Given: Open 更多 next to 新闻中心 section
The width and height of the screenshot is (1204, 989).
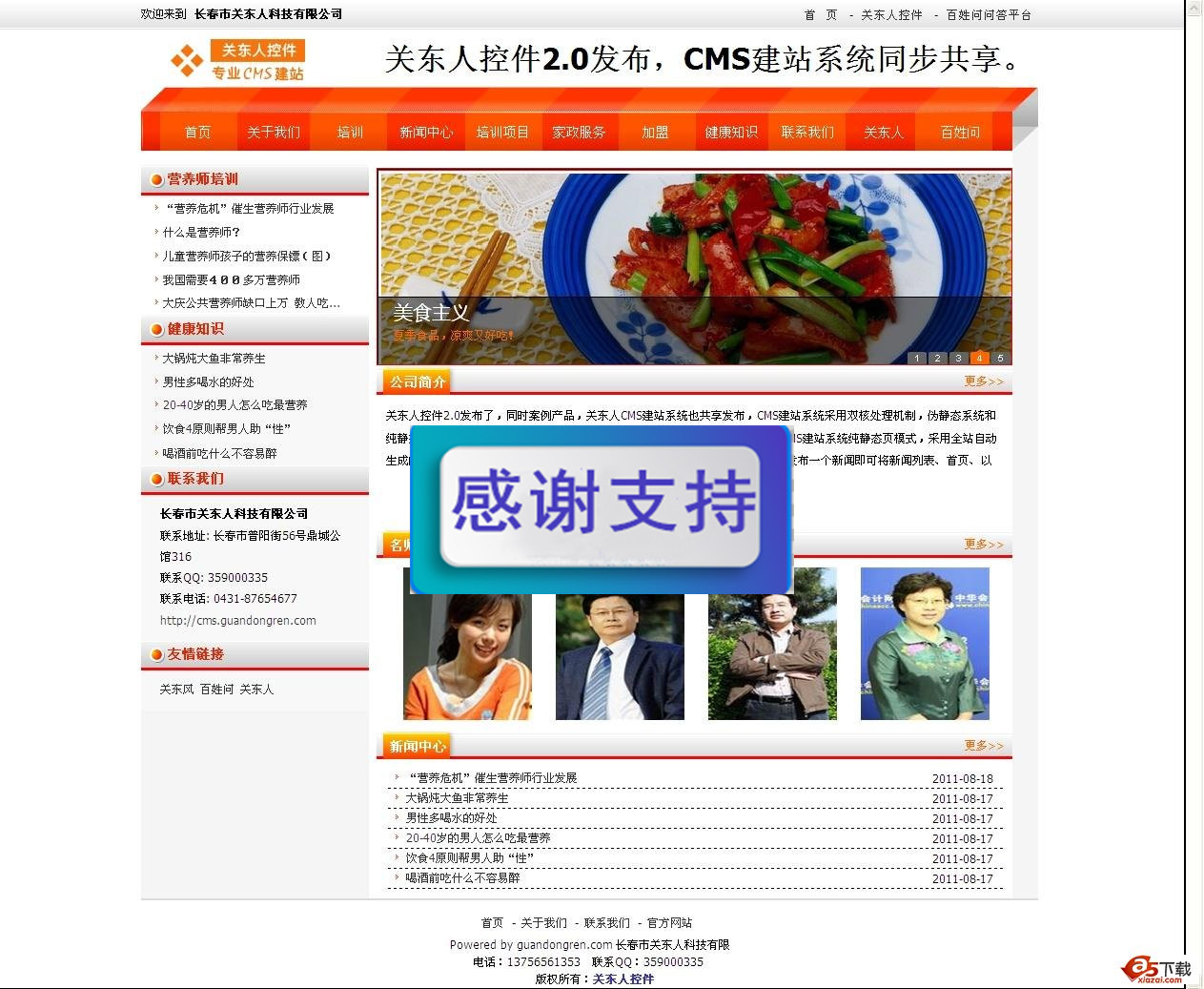Looking at the screenshot, I should pos(983,746).
